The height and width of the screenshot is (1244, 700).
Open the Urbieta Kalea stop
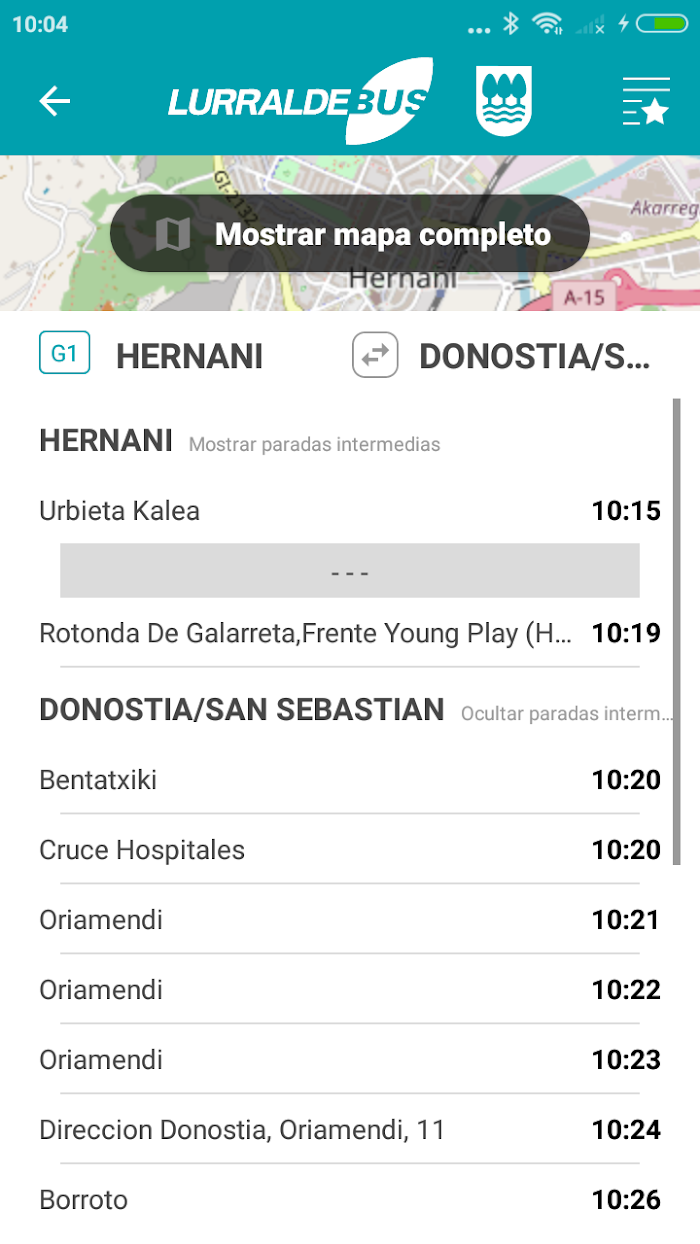coord(350,511)
